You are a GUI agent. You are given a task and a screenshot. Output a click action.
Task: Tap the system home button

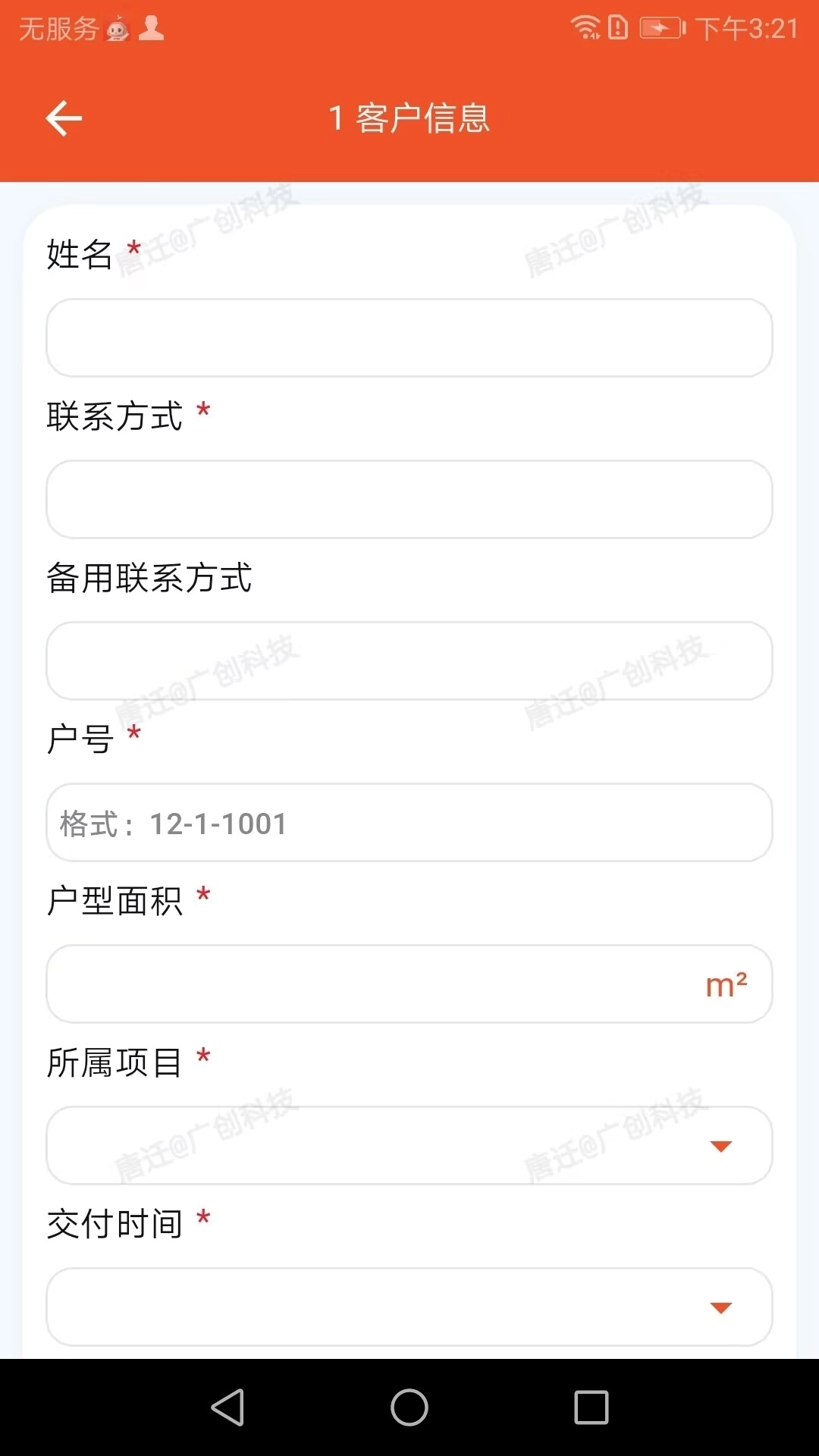tap(409, 1407)
